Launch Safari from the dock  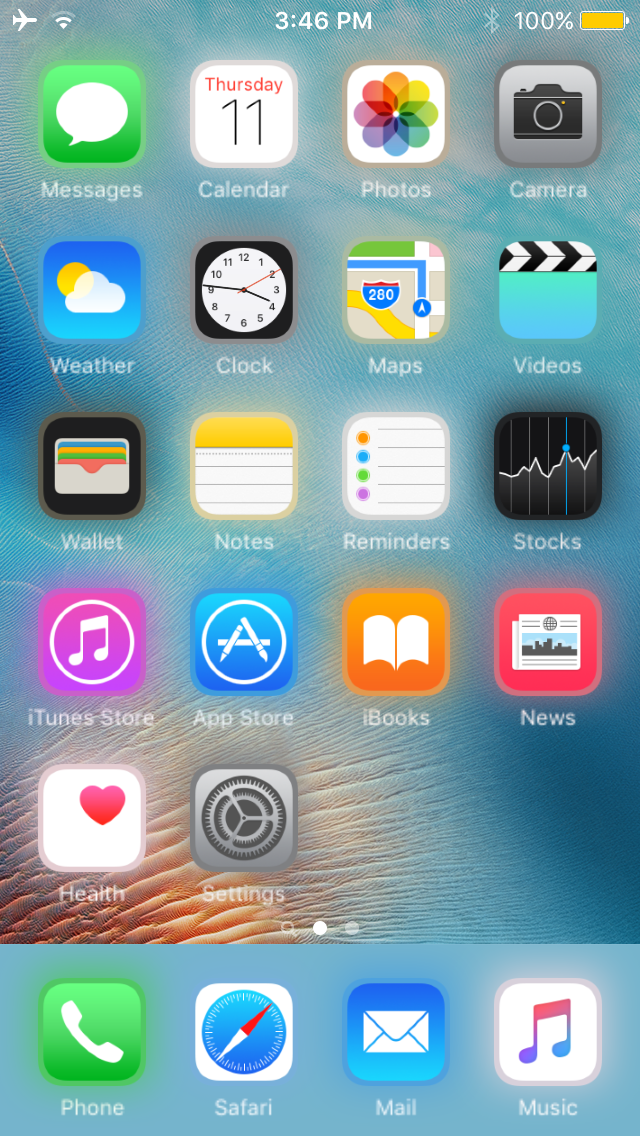(x=244, y=1032)
